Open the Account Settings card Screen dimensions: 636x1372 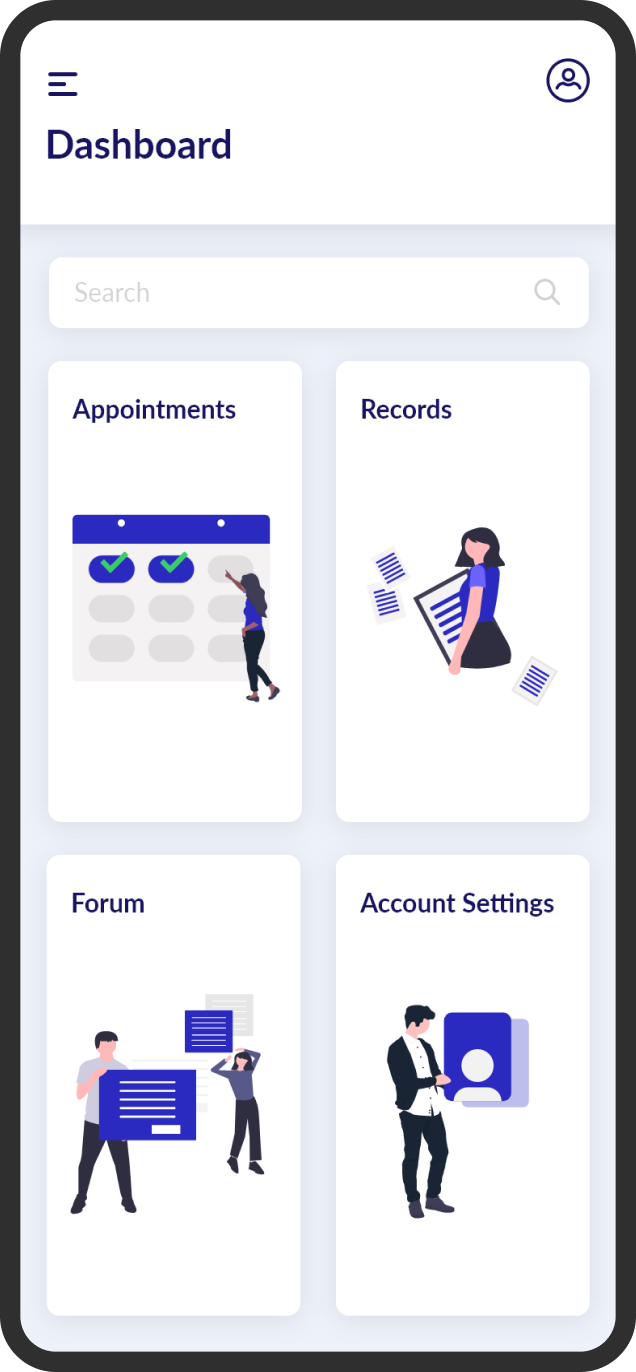coord(463,1085)
